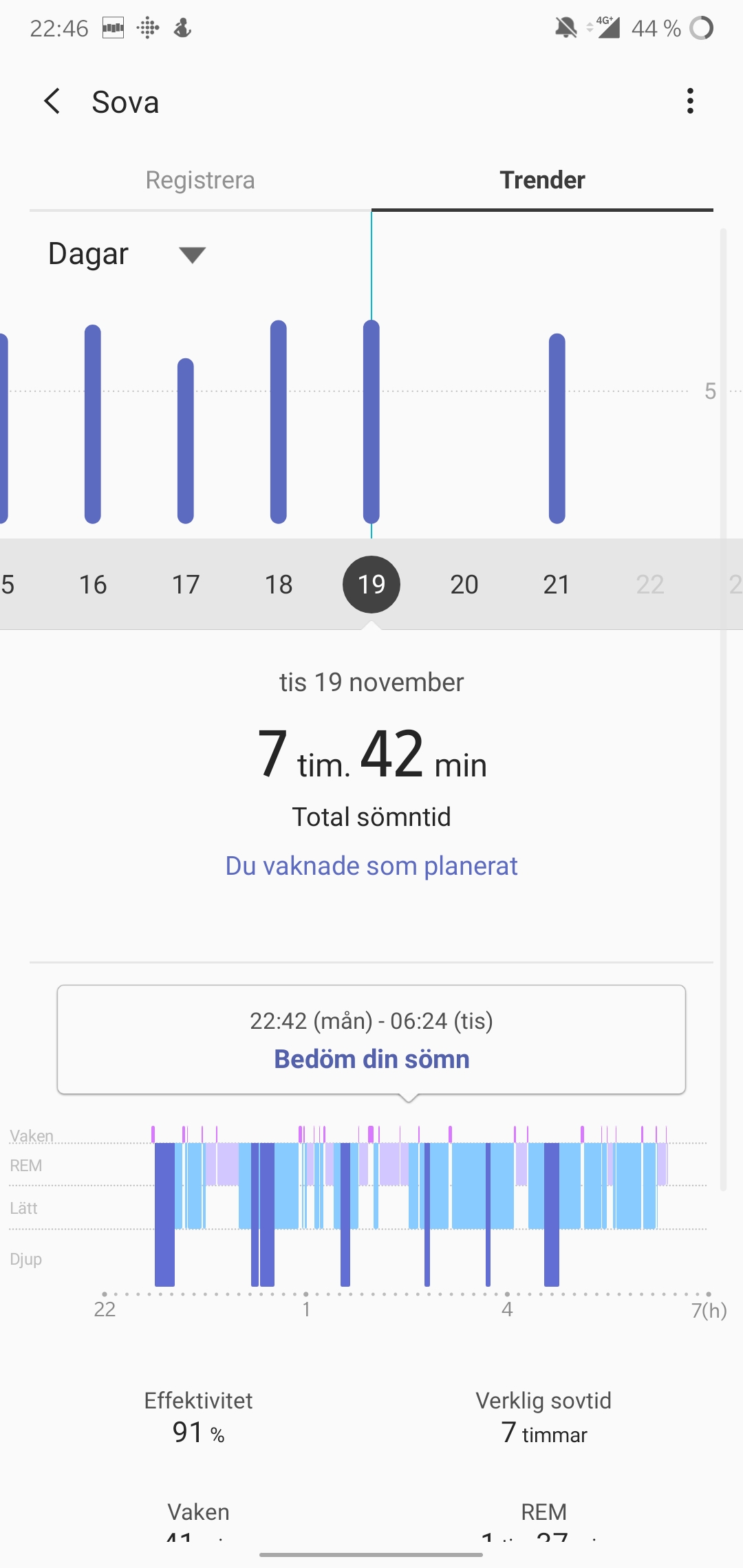This screenshot has width=743, height=1568.
Task: Go back from the Sova screen
Action: click(52, 102)
